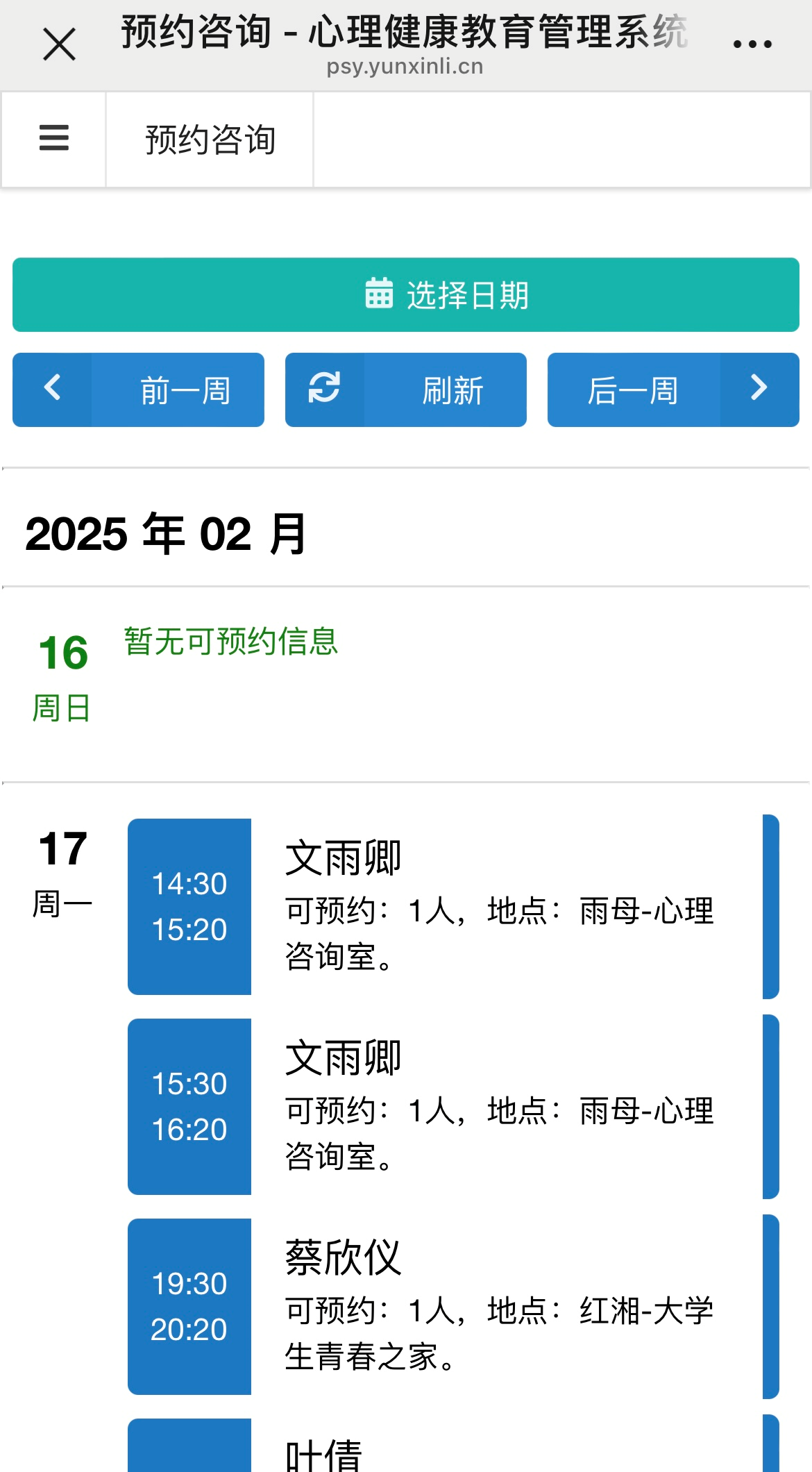Open the hamburger drawer menu
This screenshot has width=812, height=1472.
[54, 138]
